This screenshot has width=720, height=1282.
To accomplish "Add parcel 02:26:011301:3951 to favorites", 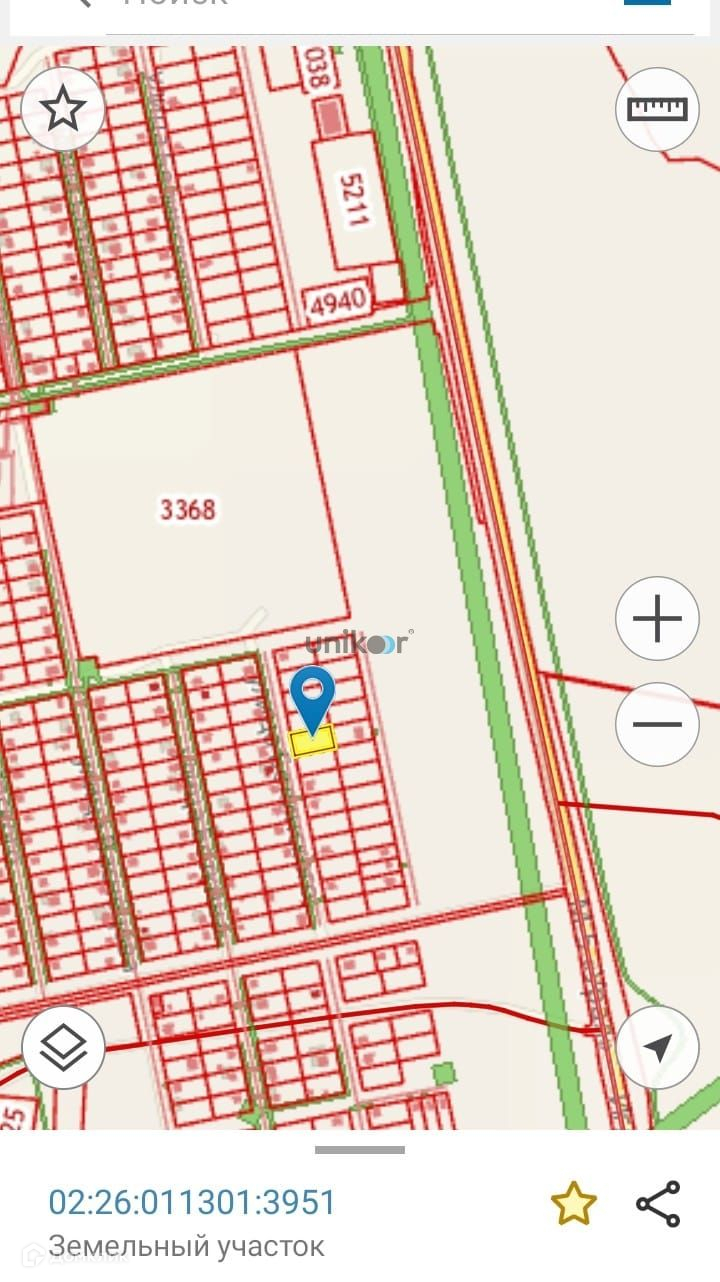I will point(574,1203).
